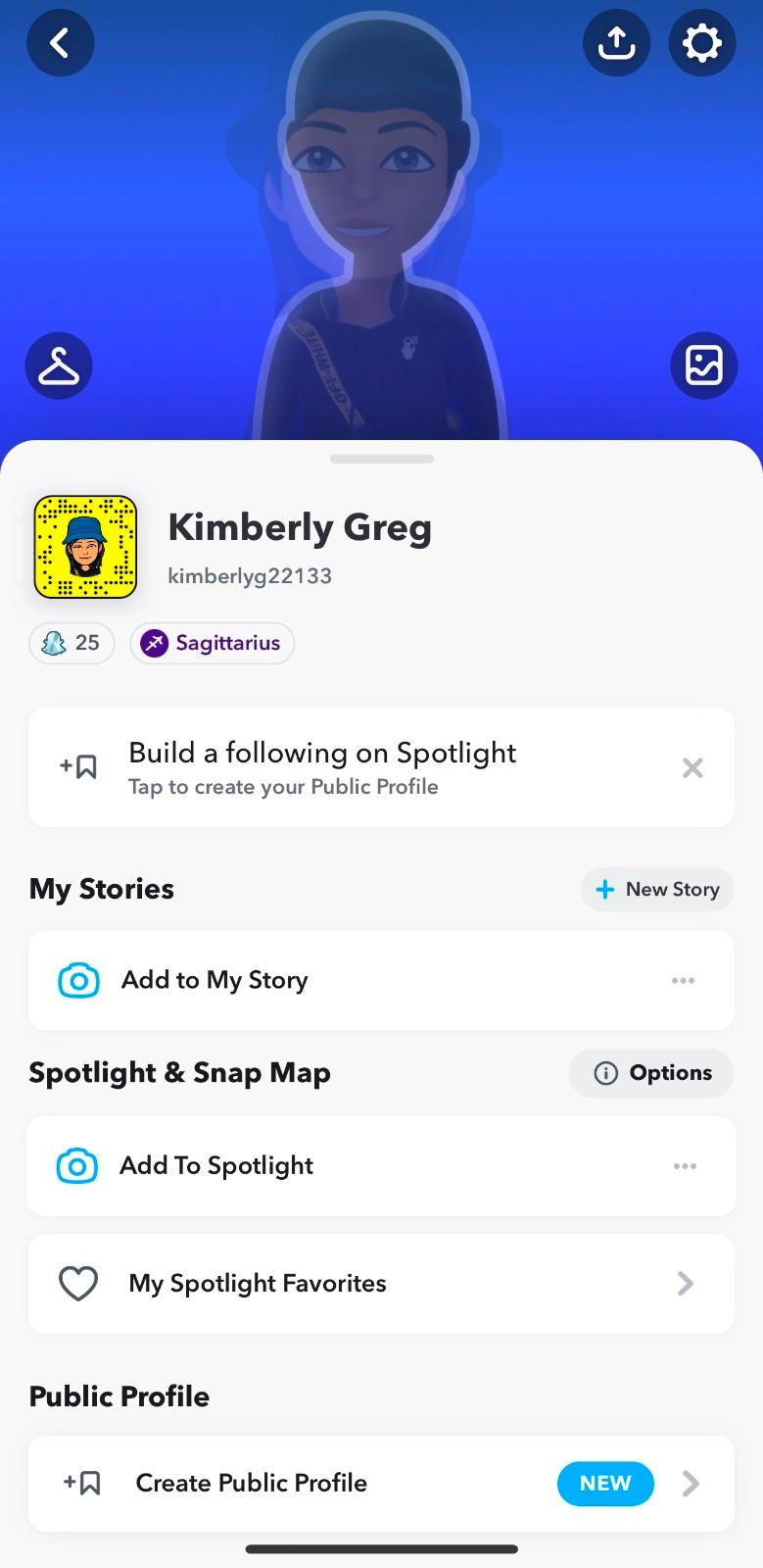Change Bitmoji outfit with hanger icon
The width and height of the screenshot is (763, 1568).
[x=59, y=367]
